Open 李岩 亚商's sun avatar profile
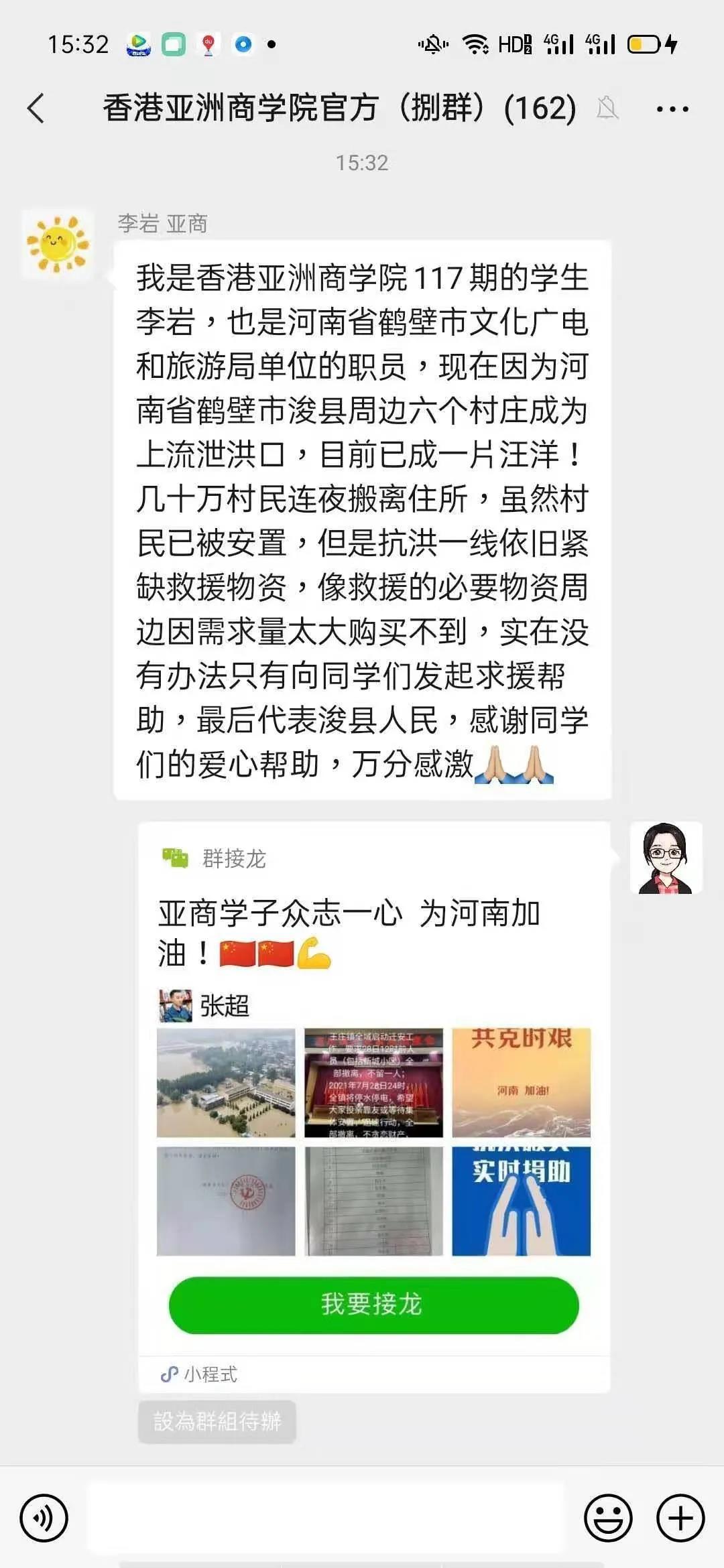 pos(58,245)
